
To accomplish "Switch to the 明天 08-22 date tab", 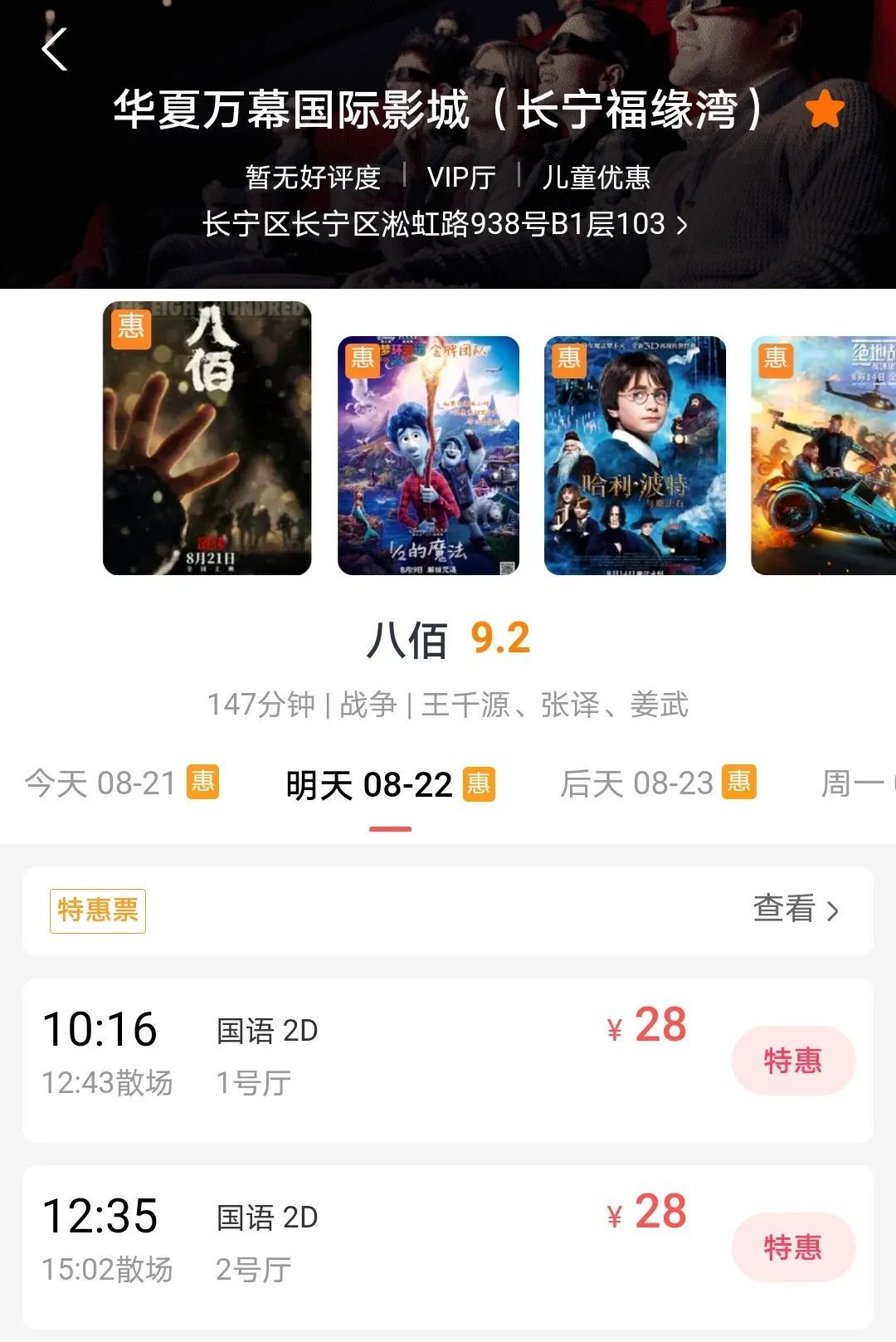I will (x=390, y=784).
